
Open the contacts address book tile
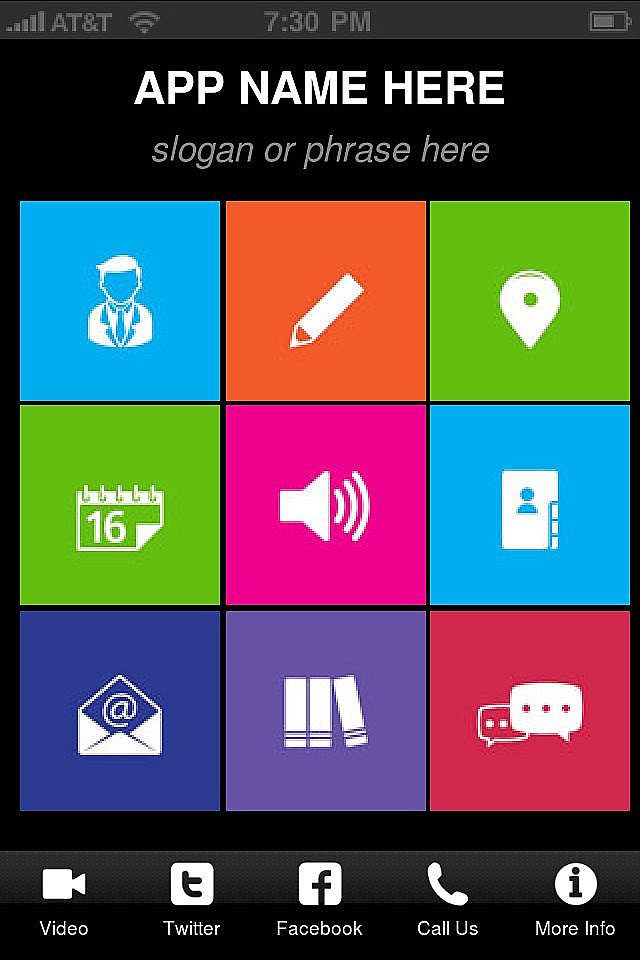click(530, 505)
